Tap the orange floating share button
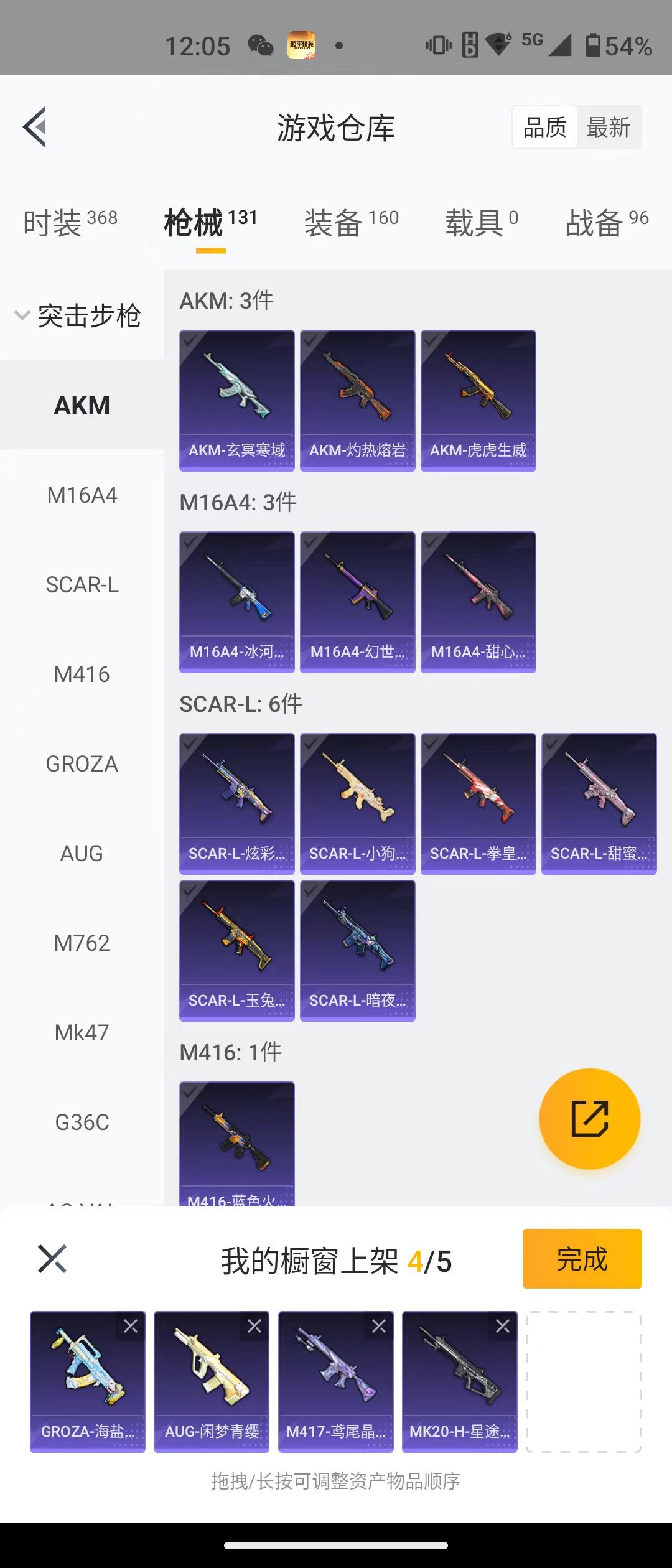Image resolution: width=672 pixels, height=1568 pixels. click(589, 1118)
